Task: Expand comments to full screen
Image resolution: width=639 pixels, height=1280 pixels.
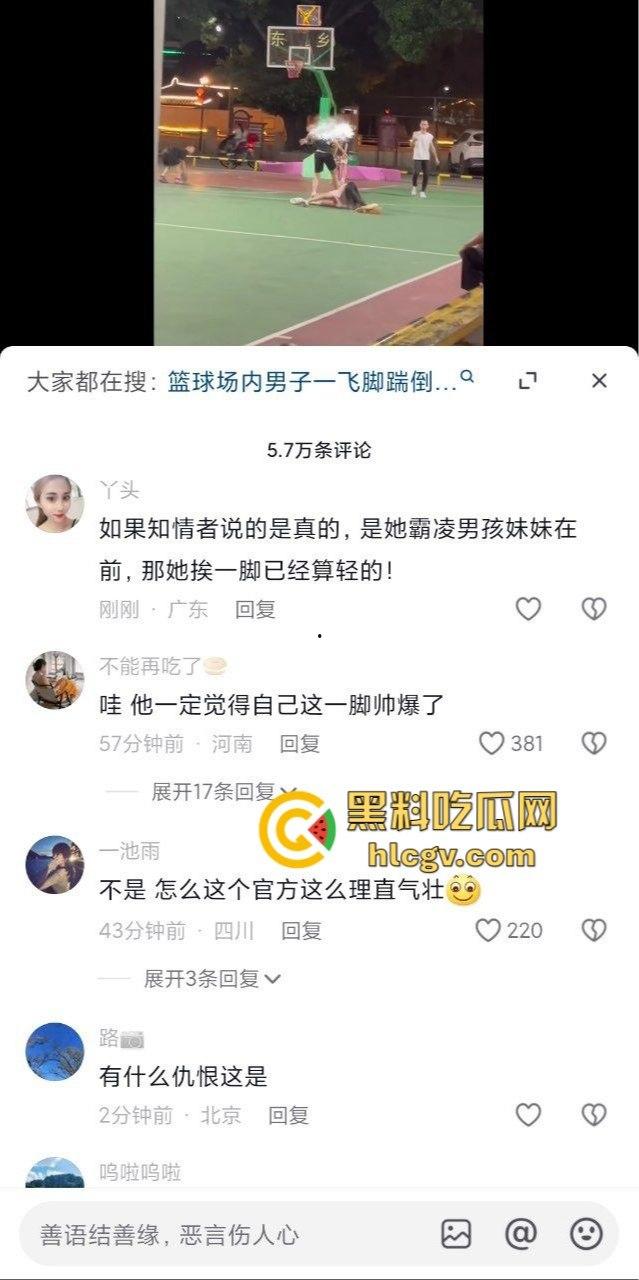Action: coord(528,381)
